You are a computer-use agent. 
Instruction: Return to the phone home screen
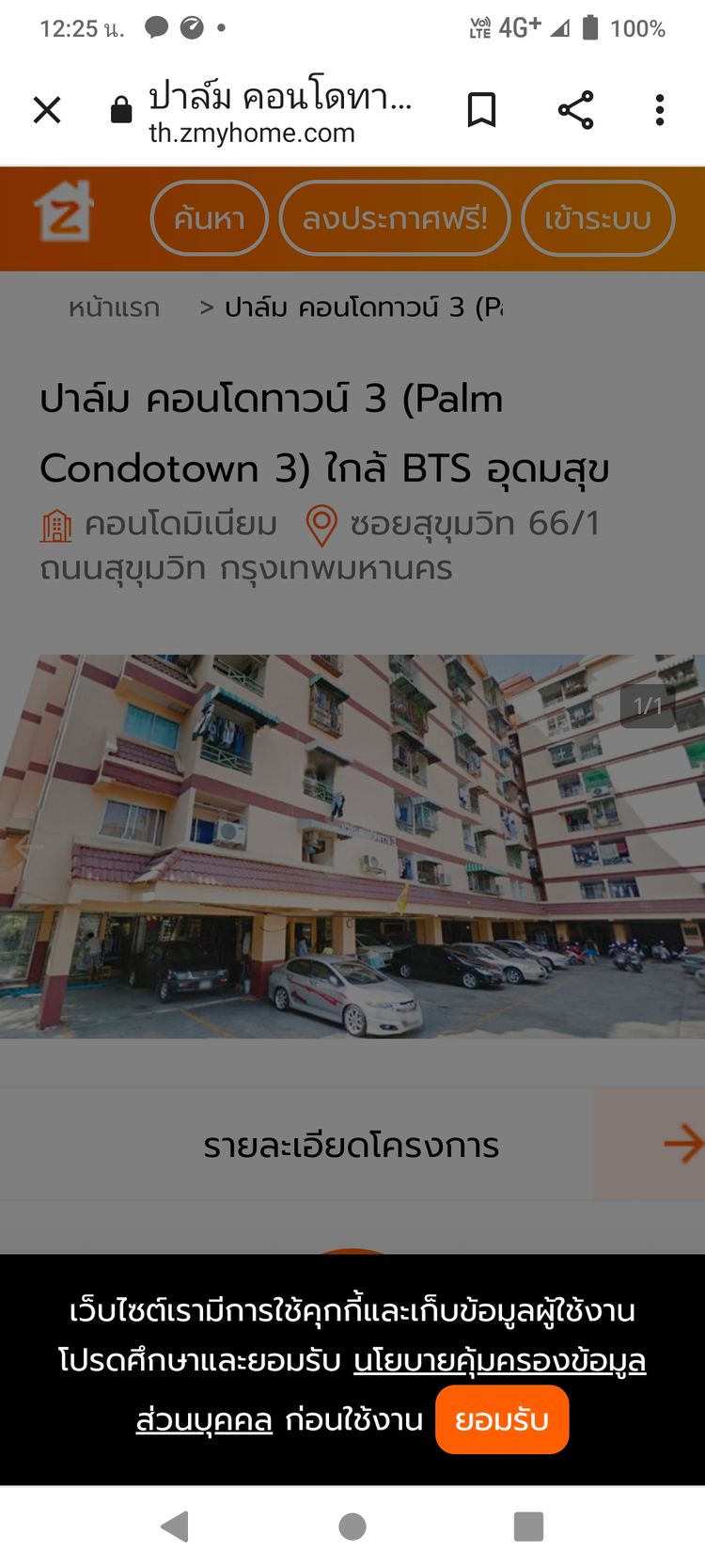pos(352,1526)
